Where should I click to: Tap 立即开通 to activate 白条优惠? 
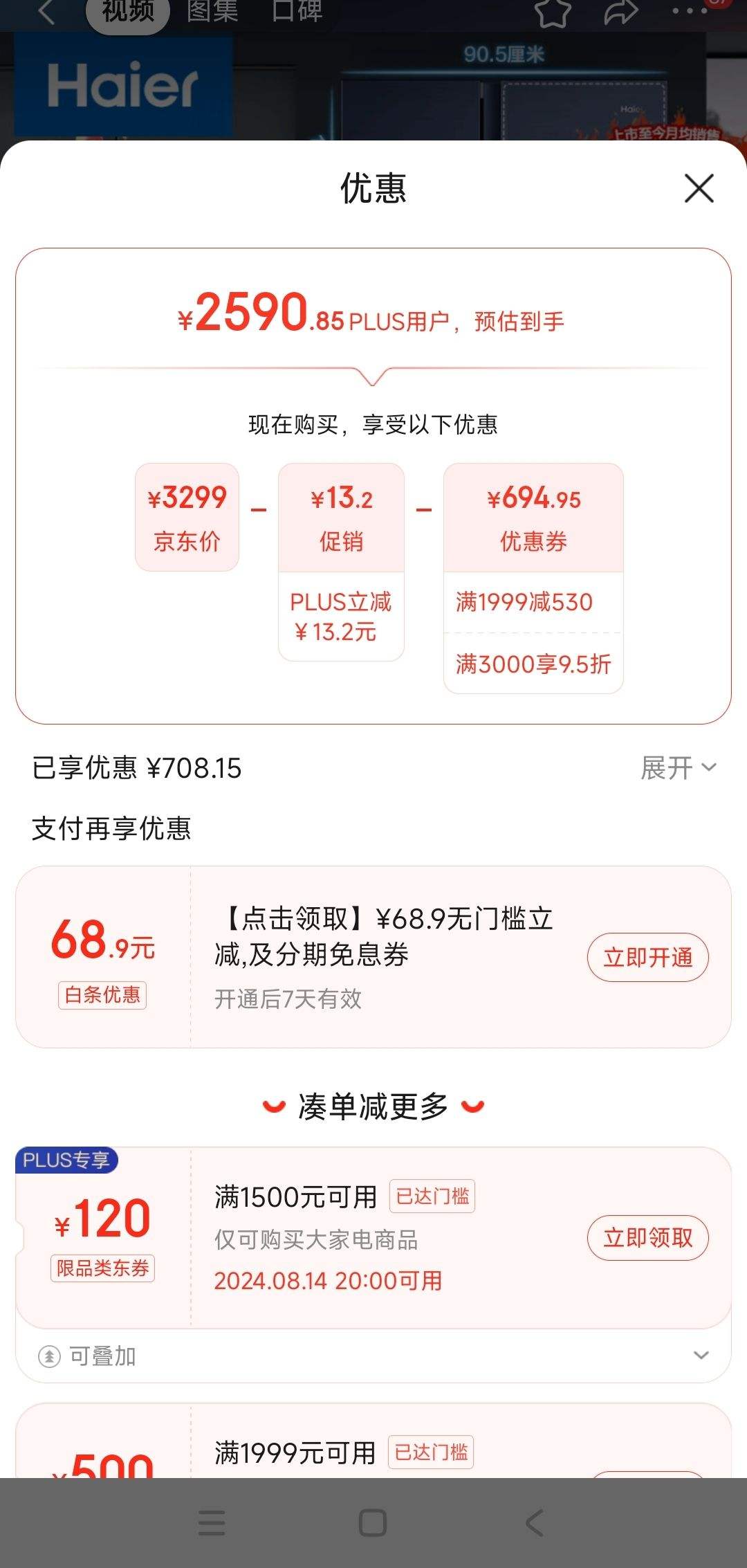click(647, 958)
